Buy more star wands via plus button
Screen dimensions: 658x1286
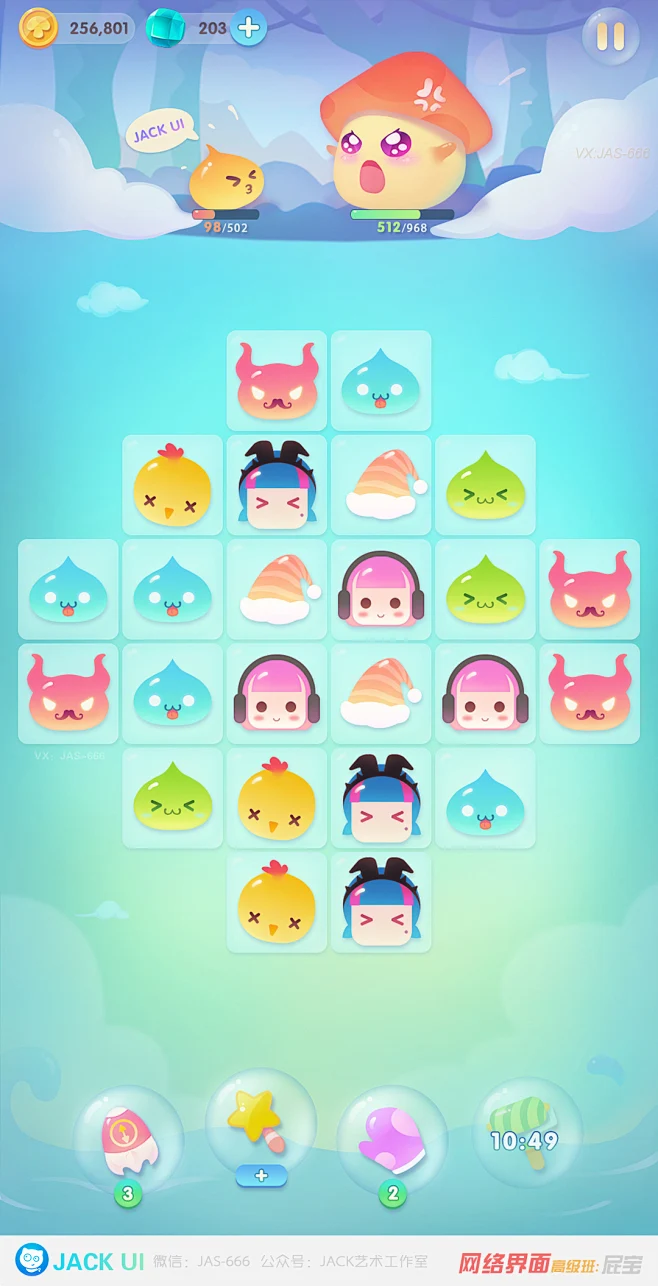pyautogui.click(x=261, y=1176)
